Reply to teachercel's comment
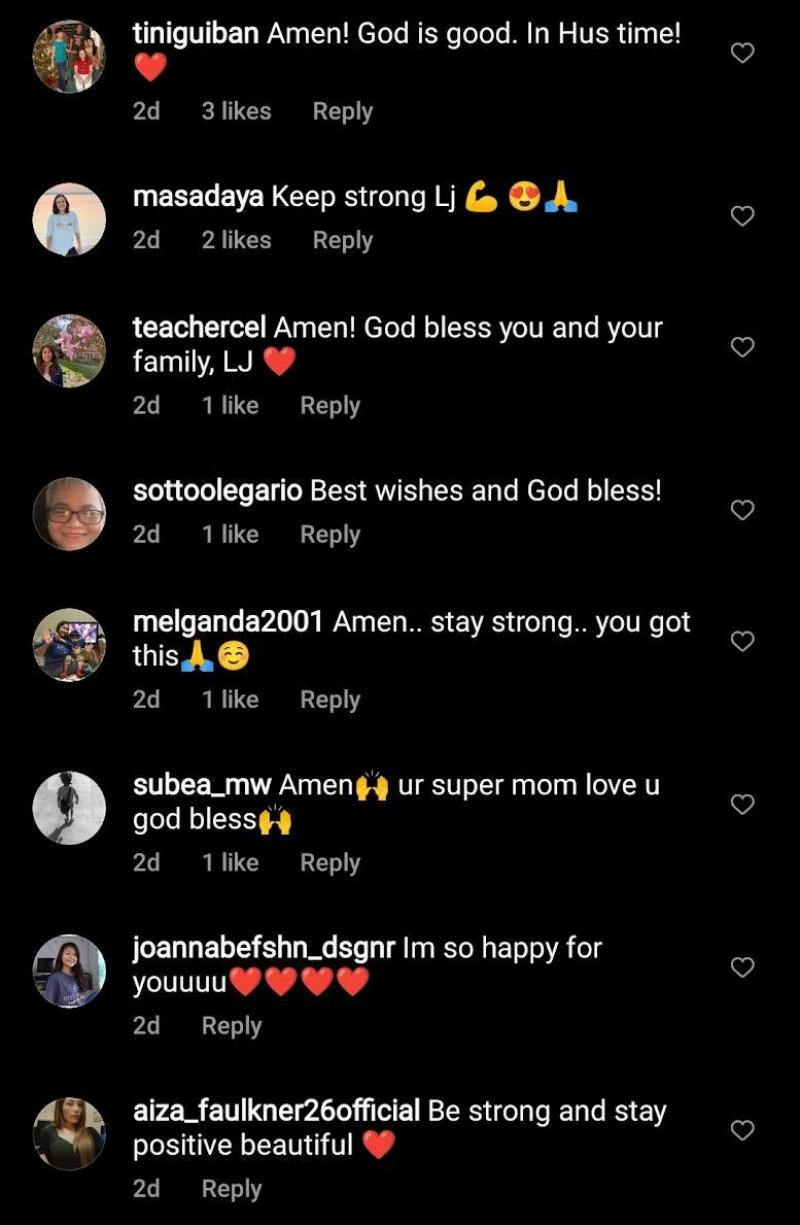This screenshot has height=1225, width=800. click(330, 406)
